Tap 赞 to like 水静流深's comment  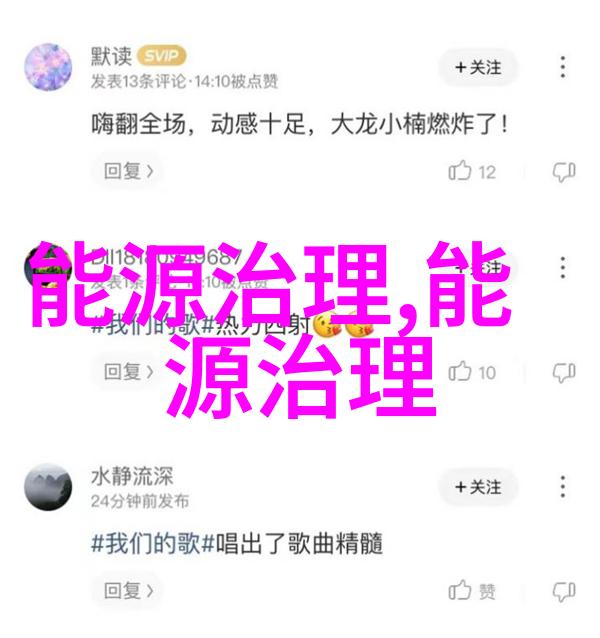click(472, 590)
